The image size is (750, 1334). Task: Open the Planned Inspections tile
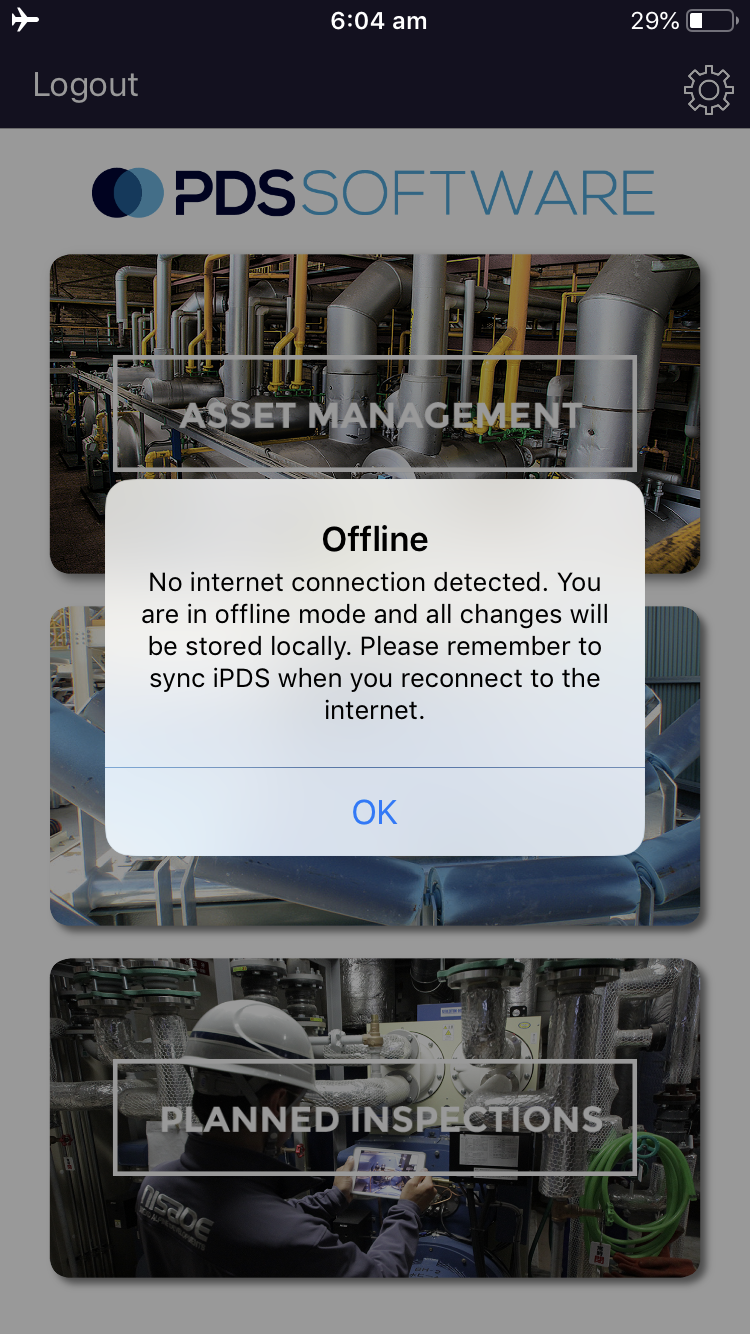(375, 1117)
